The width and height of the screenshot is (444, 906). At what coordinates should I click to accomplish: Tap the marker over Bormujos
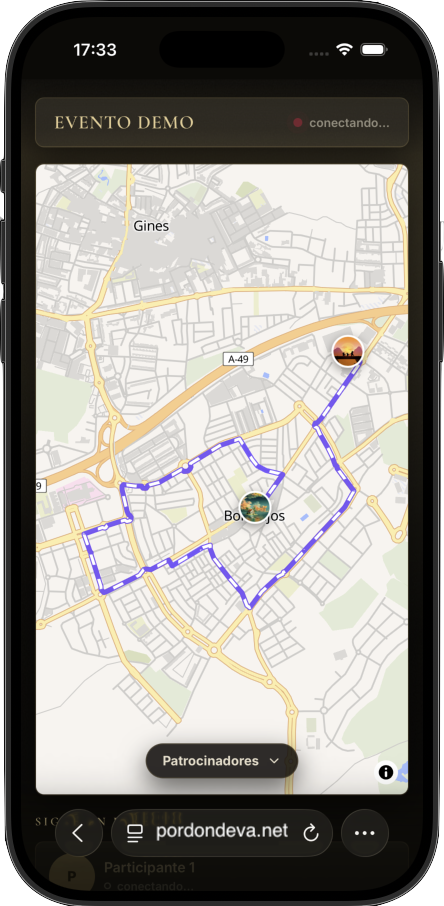255,507
